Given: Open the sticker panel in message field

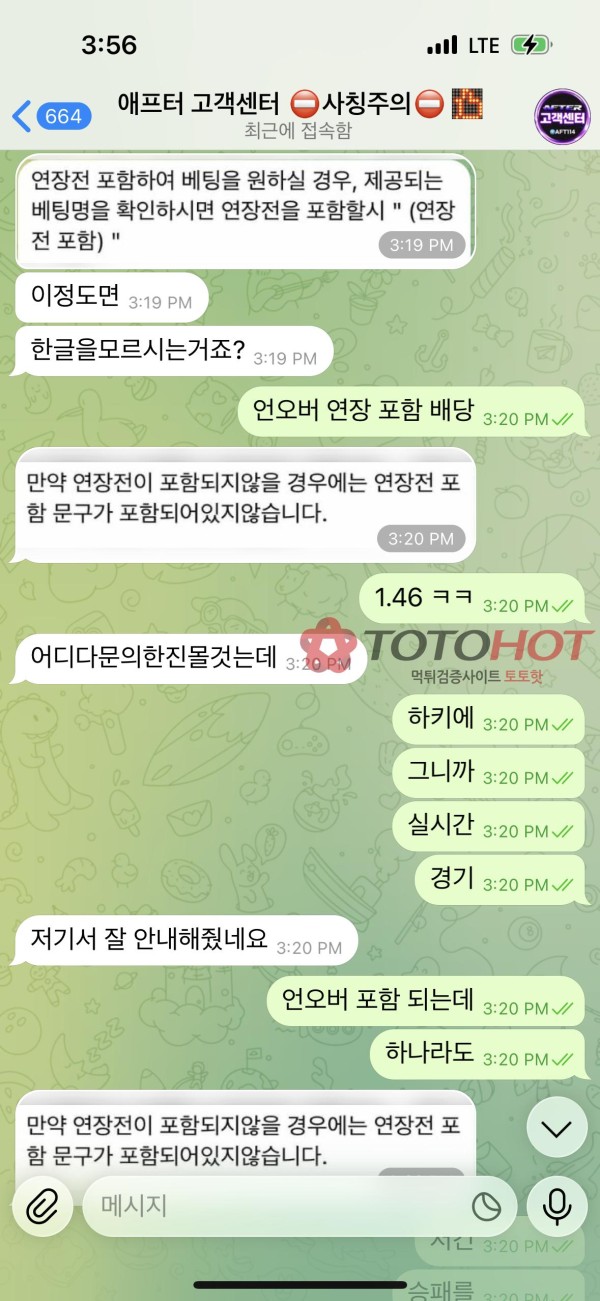Looking at the screenshot, I should [x=486, y=1207].
